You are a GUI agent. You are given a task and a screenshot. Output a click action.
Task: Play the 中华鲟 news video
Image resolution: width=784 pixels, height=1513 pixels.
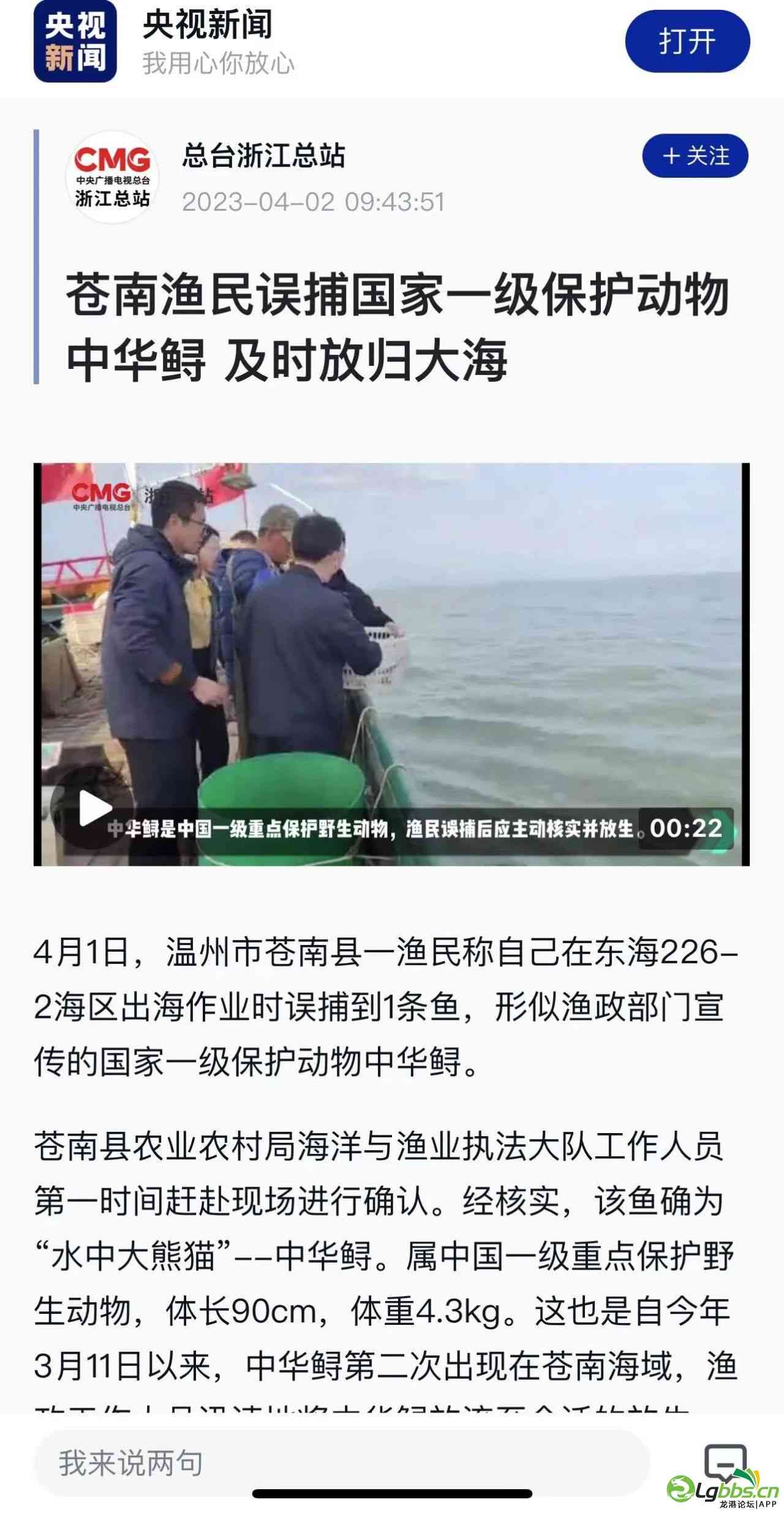pyautogui.click(x=94, y=809)
